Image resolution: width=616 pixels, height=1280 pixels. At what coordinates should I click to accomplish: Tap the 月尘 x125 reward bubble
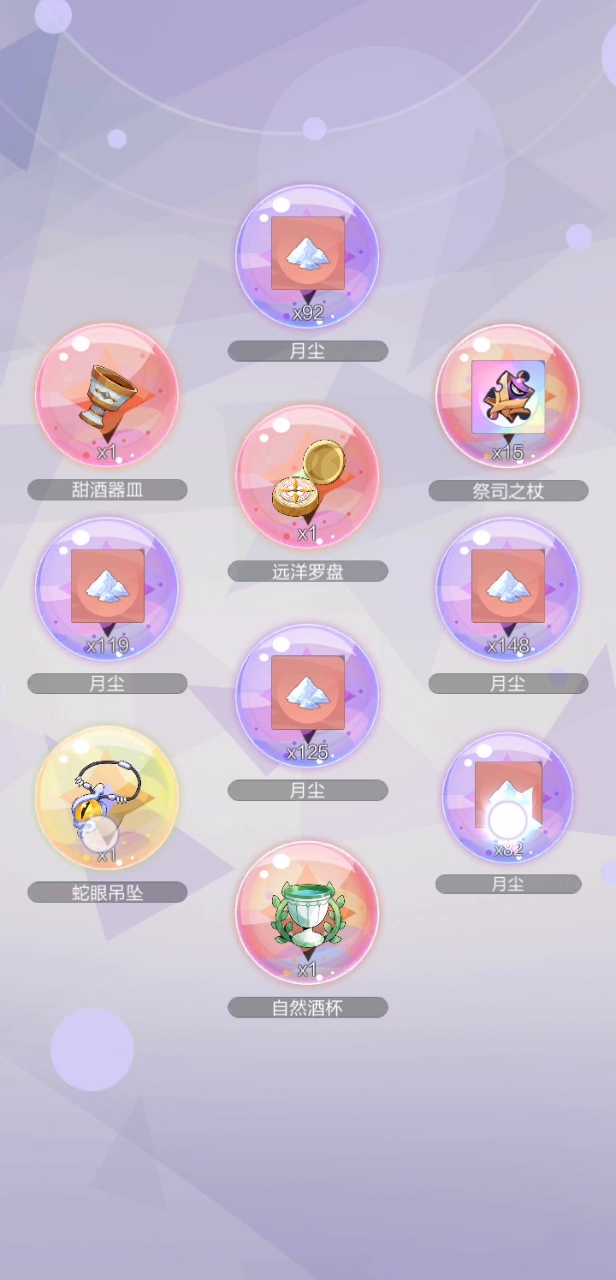[307, 696]
